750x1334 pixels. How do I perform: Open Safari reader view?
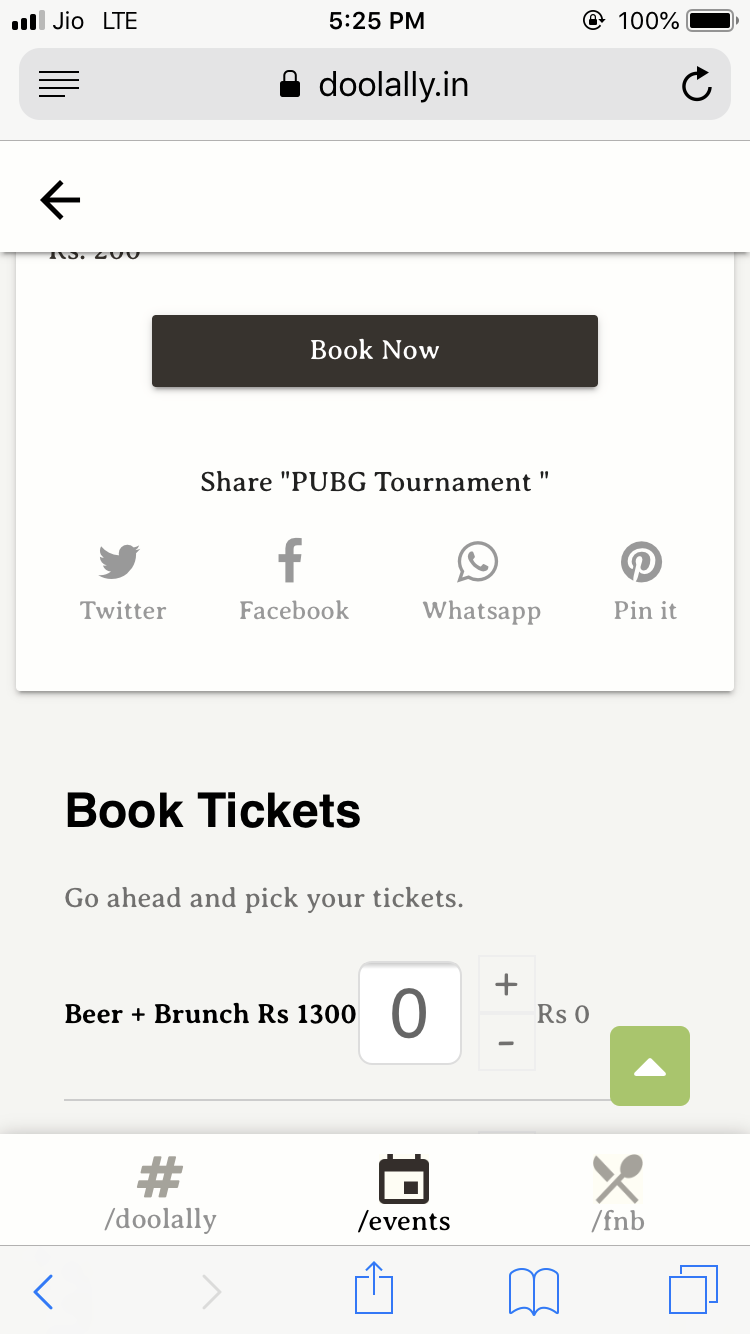[x=59, y=85]
